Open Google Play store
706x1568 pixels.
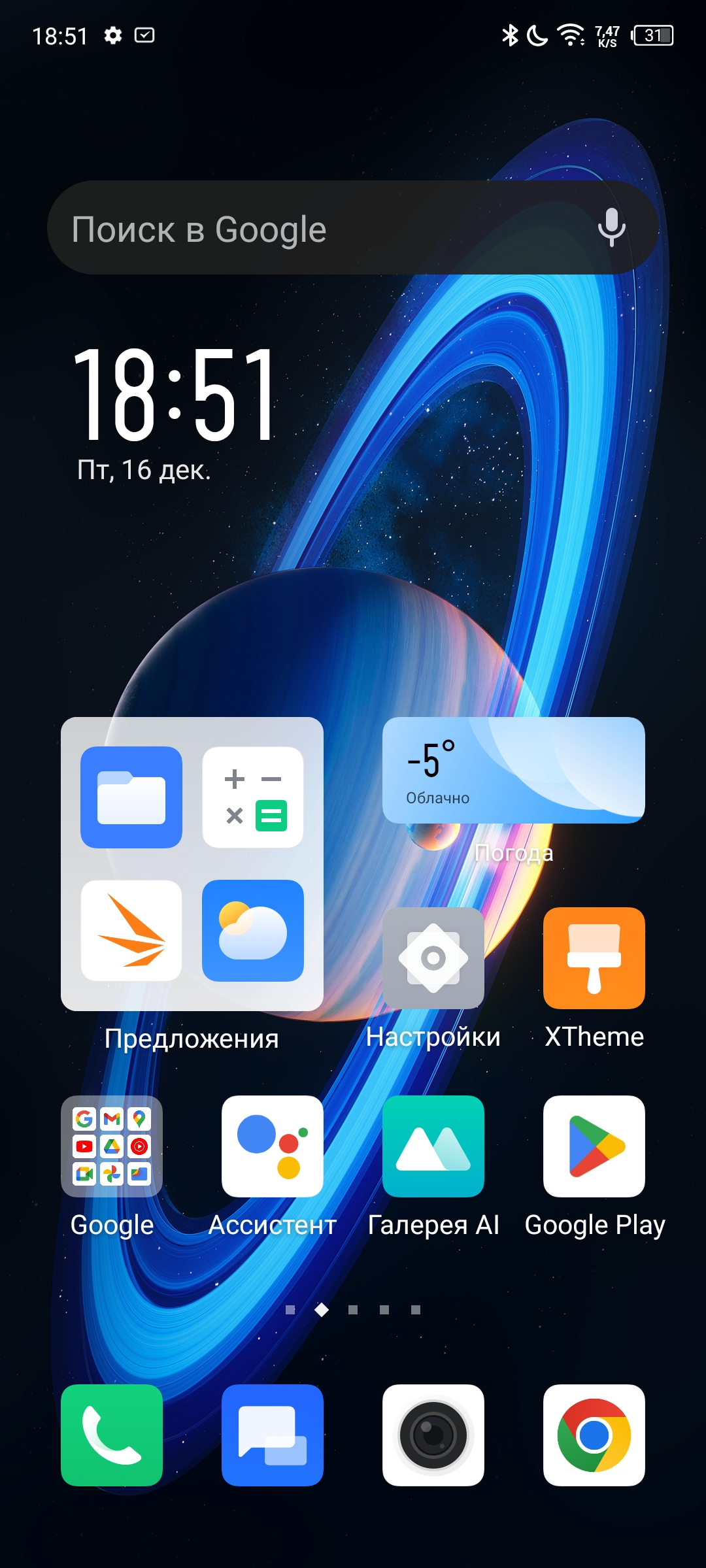pos(594,1146)
